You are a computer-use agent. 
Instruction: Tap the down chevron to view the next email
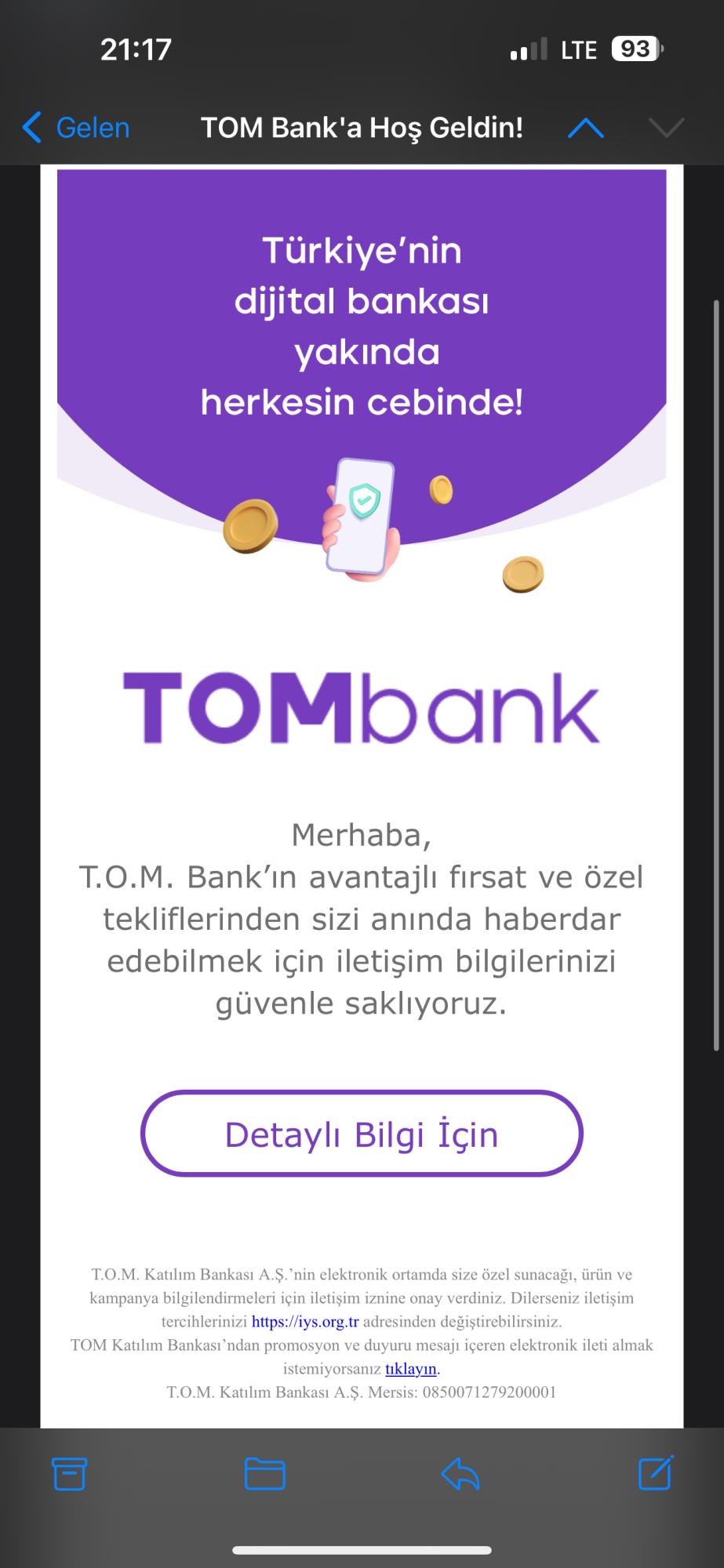coord(665,127)
